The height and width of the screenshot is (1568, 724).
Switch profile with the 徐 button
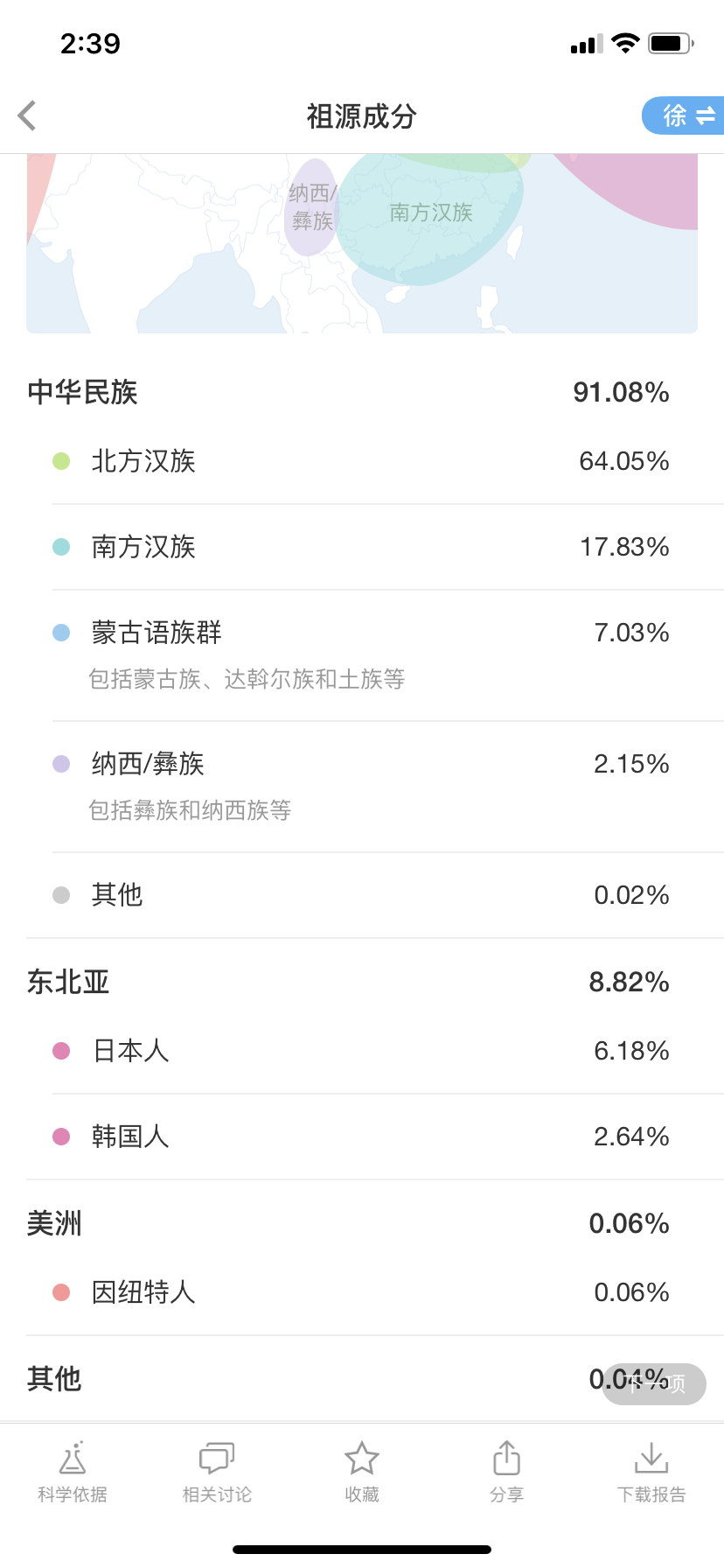click(684, 115)
